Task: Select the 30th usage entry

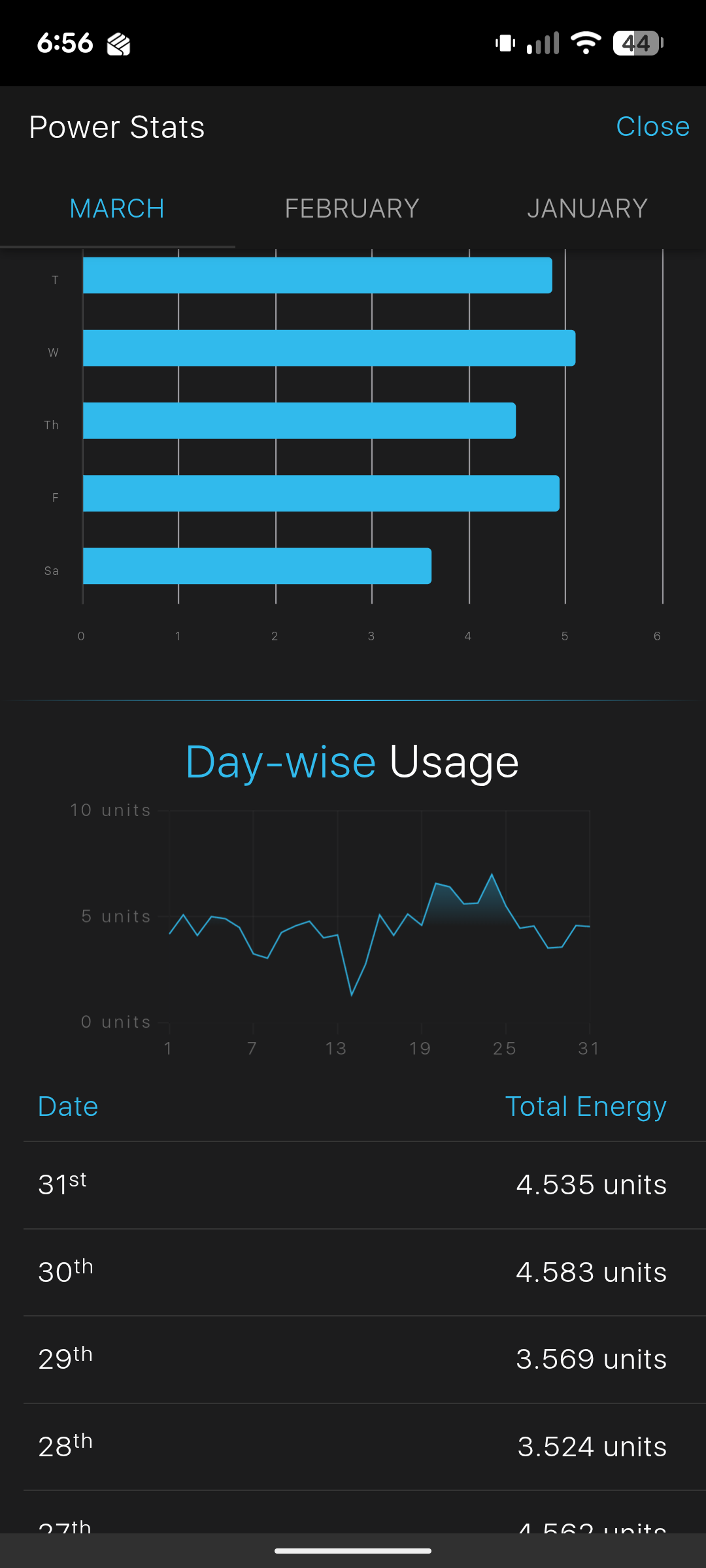Action: pyautogui.click(x=353, y=1271)
